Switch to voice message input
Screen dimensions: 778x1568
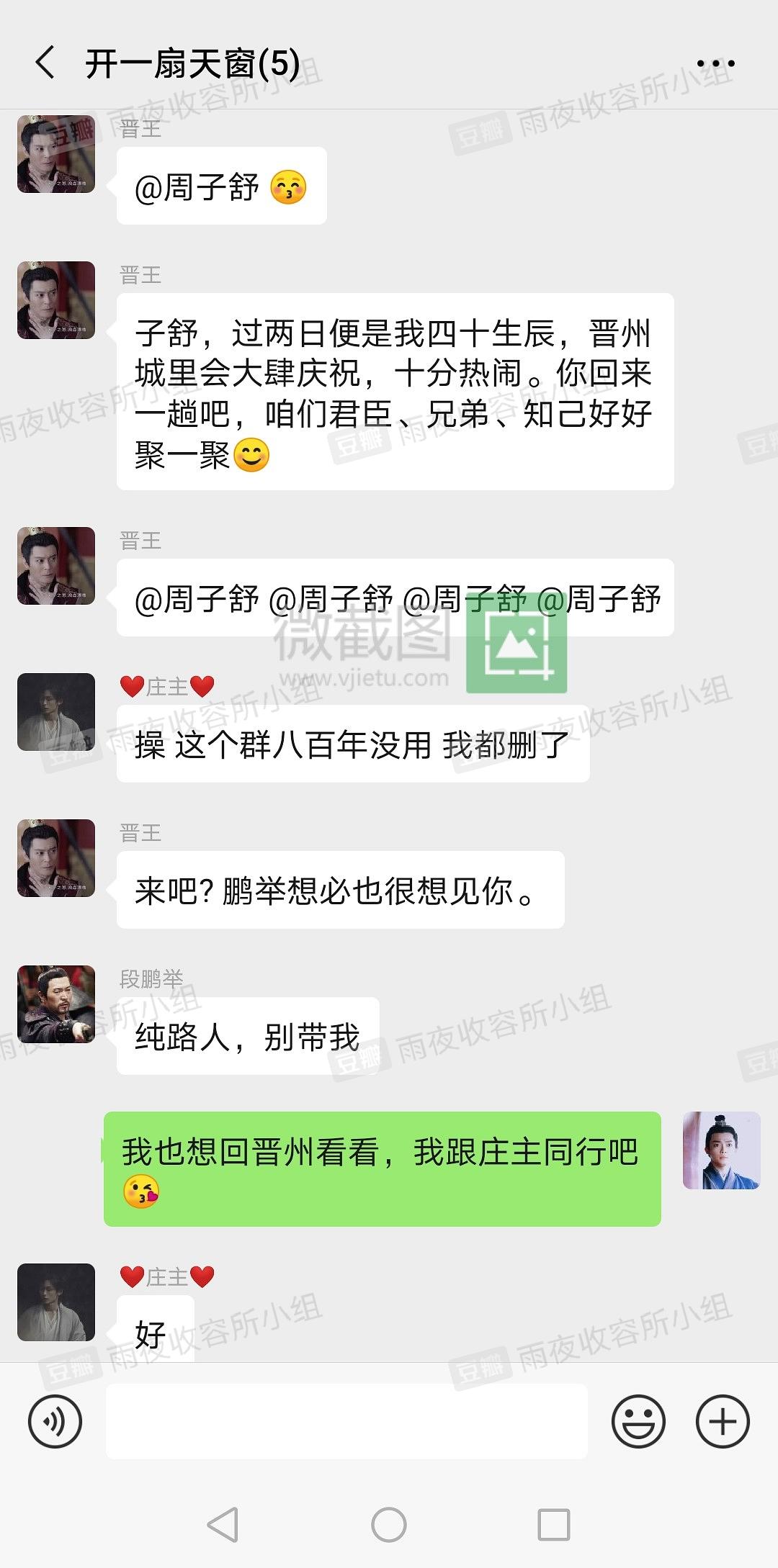[55, 1421]
